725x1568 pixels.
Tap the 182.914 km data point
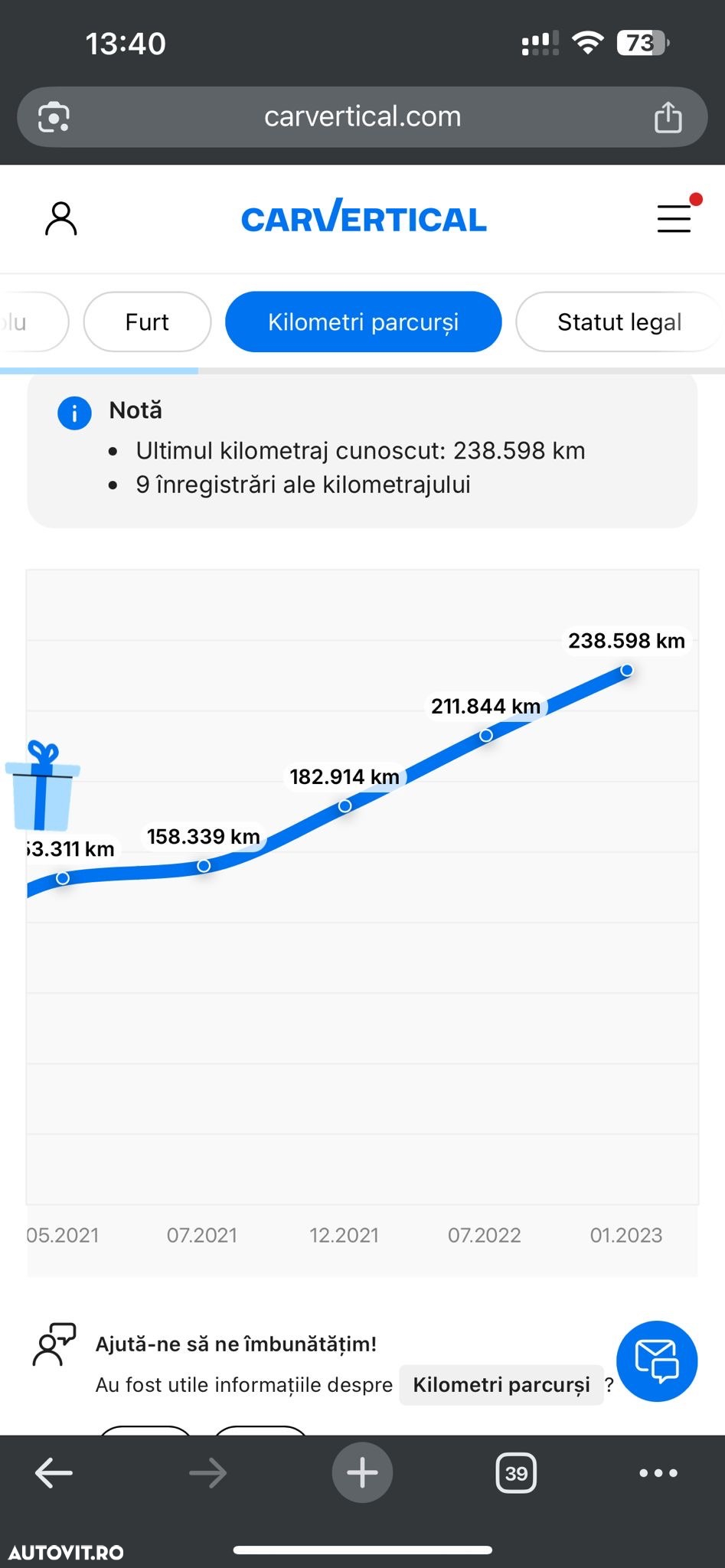click(345, 805)
